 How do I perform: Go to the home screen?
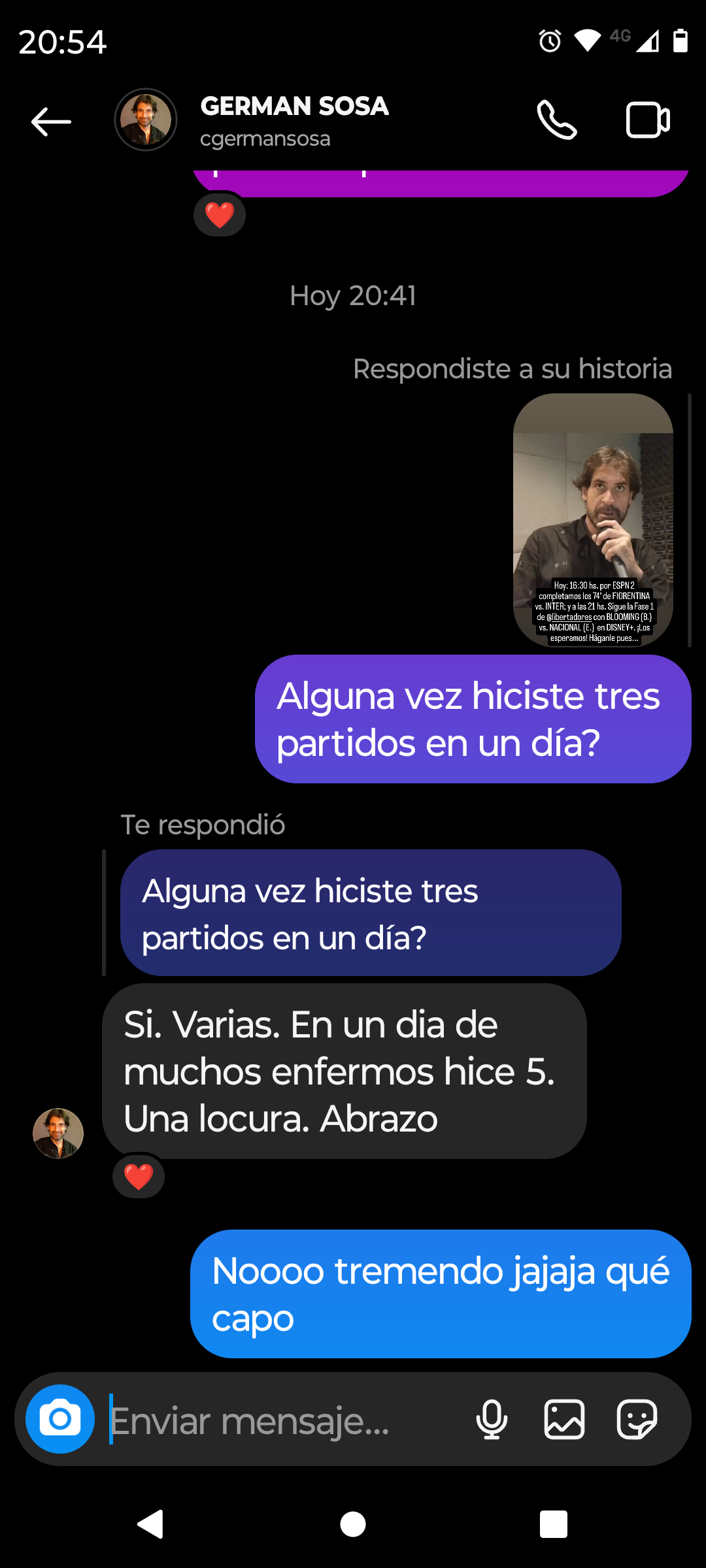tap(353, 1524)
